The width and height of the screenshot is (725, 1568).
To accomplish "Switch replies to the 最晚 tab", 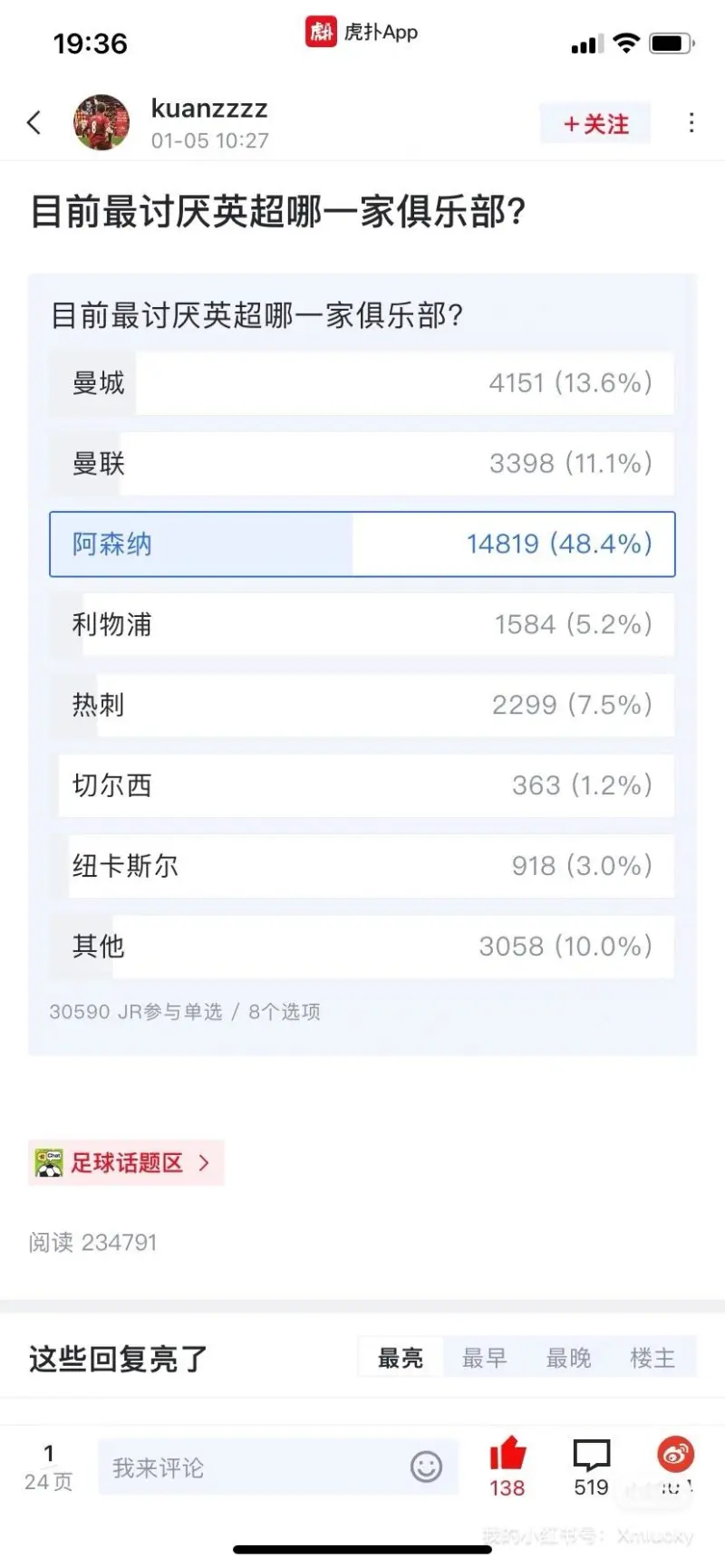I will pos(569,1358).
